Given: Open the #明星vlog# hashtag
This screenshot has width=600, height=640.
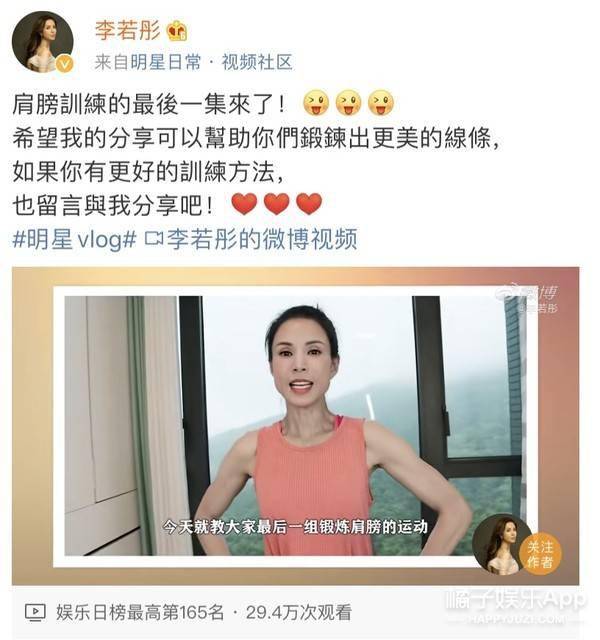Looking at the screenshot, I should (x=74, y=239).
